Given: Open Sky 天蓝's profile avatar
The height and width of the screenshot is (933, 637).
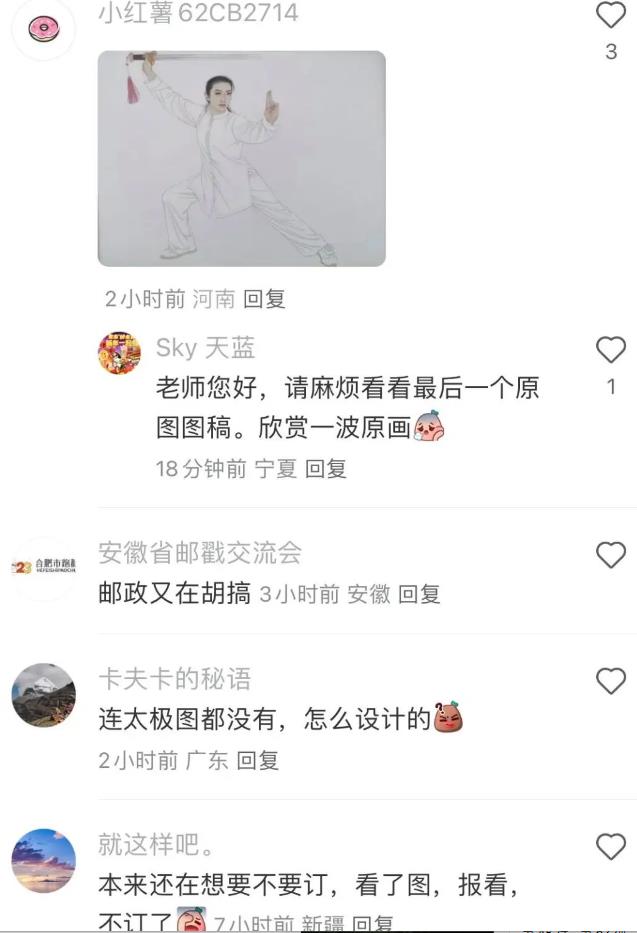Looking at the screenshot, I should 119,353.
